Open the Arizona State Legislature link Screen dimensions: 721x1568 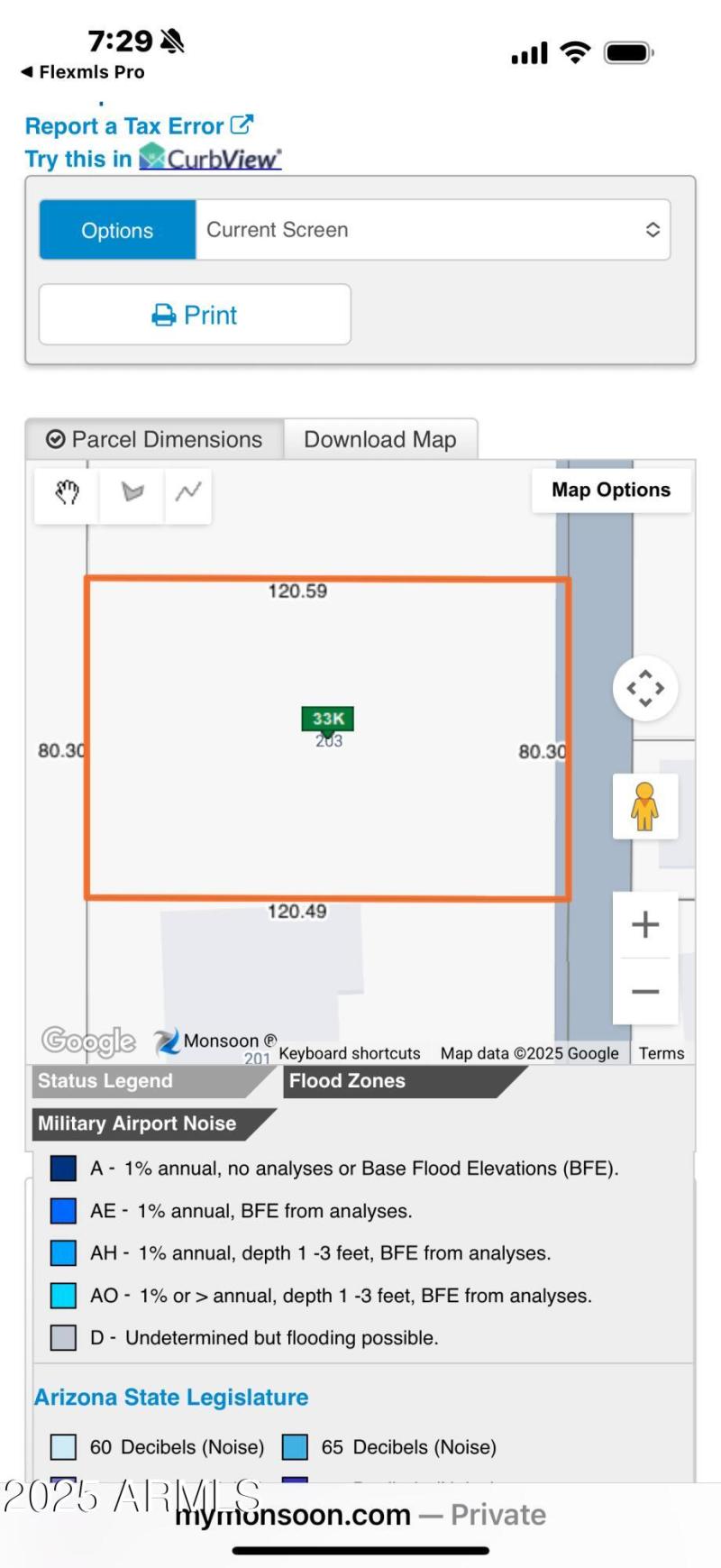171,1397
